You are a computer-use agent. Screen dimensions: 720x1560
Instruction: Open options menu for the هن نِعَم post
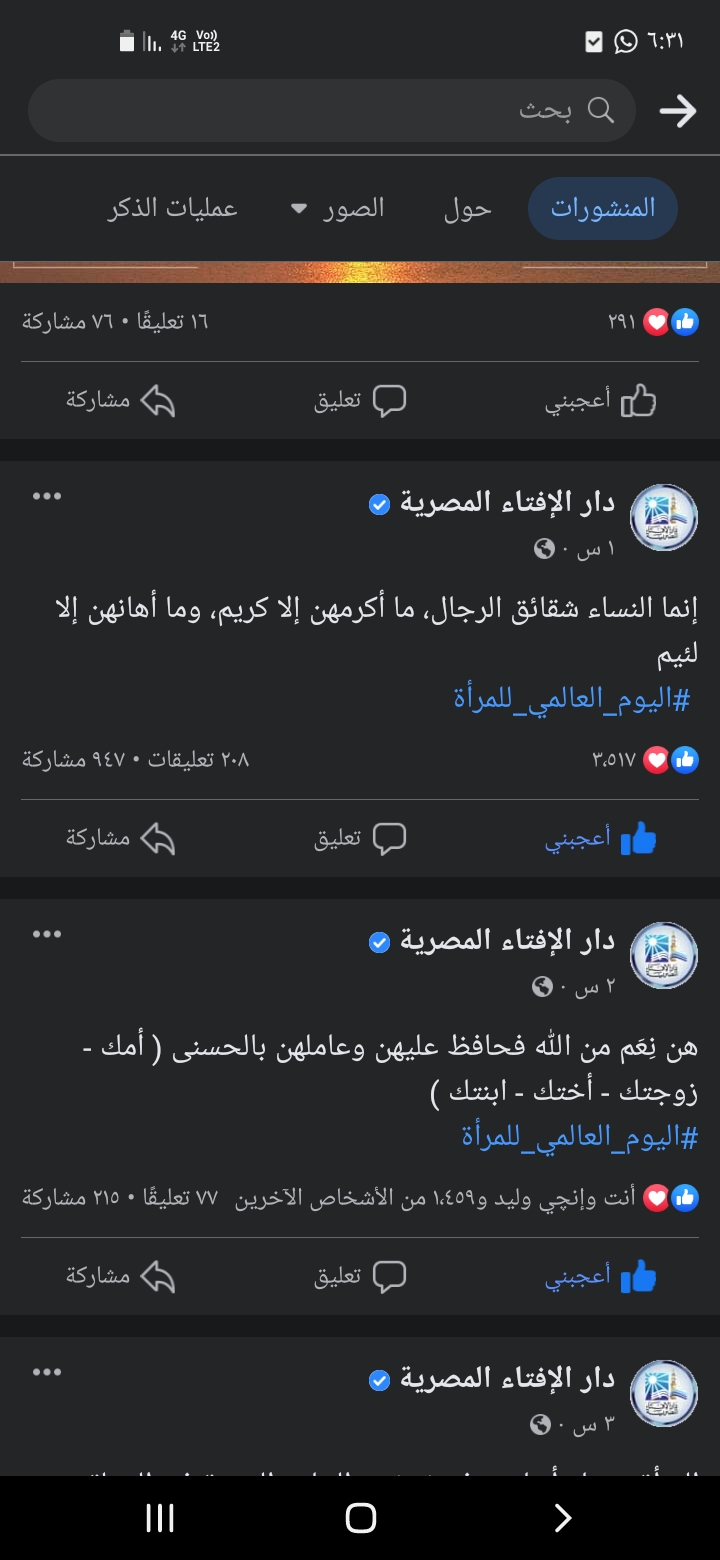(47, 935)
